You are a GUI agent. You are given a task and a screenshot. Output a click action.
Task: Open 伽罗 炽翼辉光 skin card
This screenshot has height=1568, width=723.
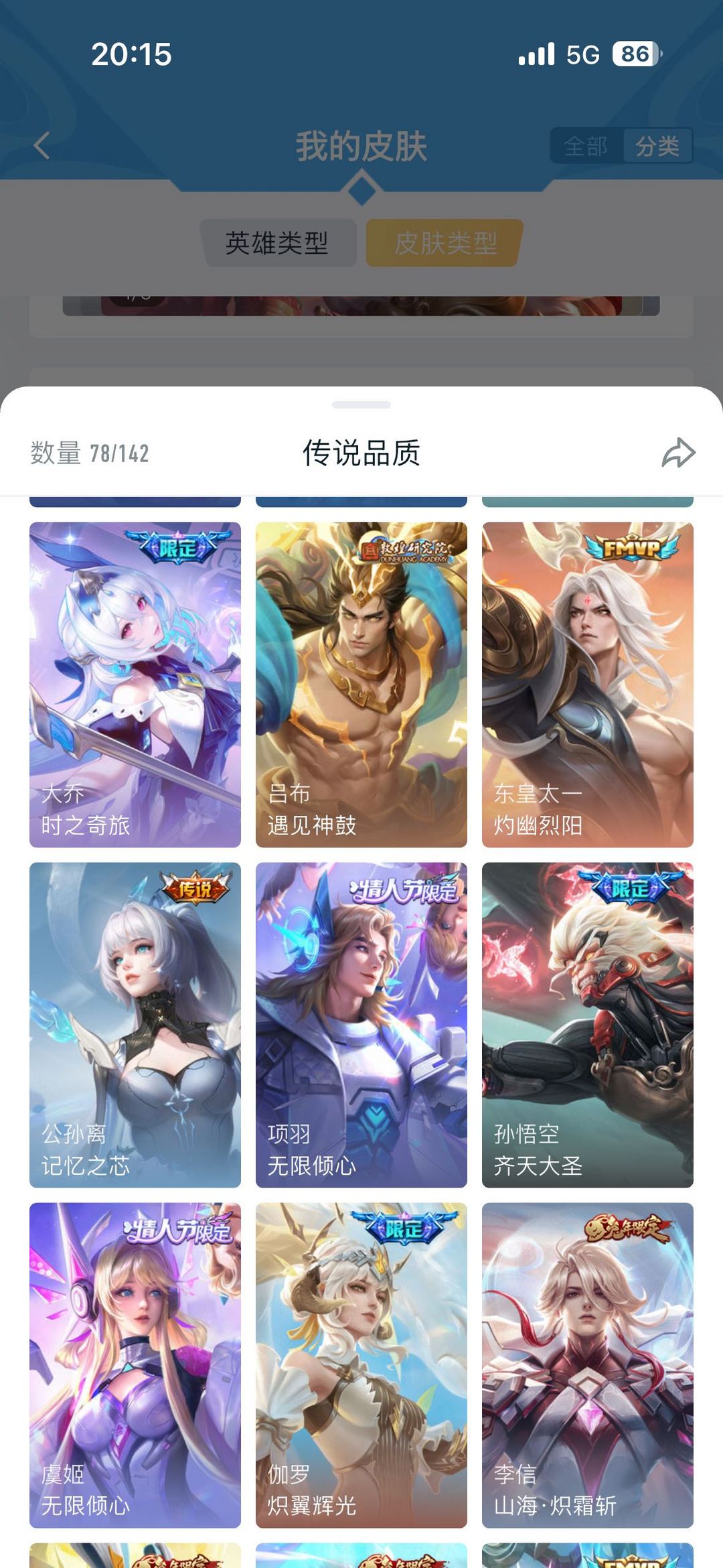(x=361, y=1364)
